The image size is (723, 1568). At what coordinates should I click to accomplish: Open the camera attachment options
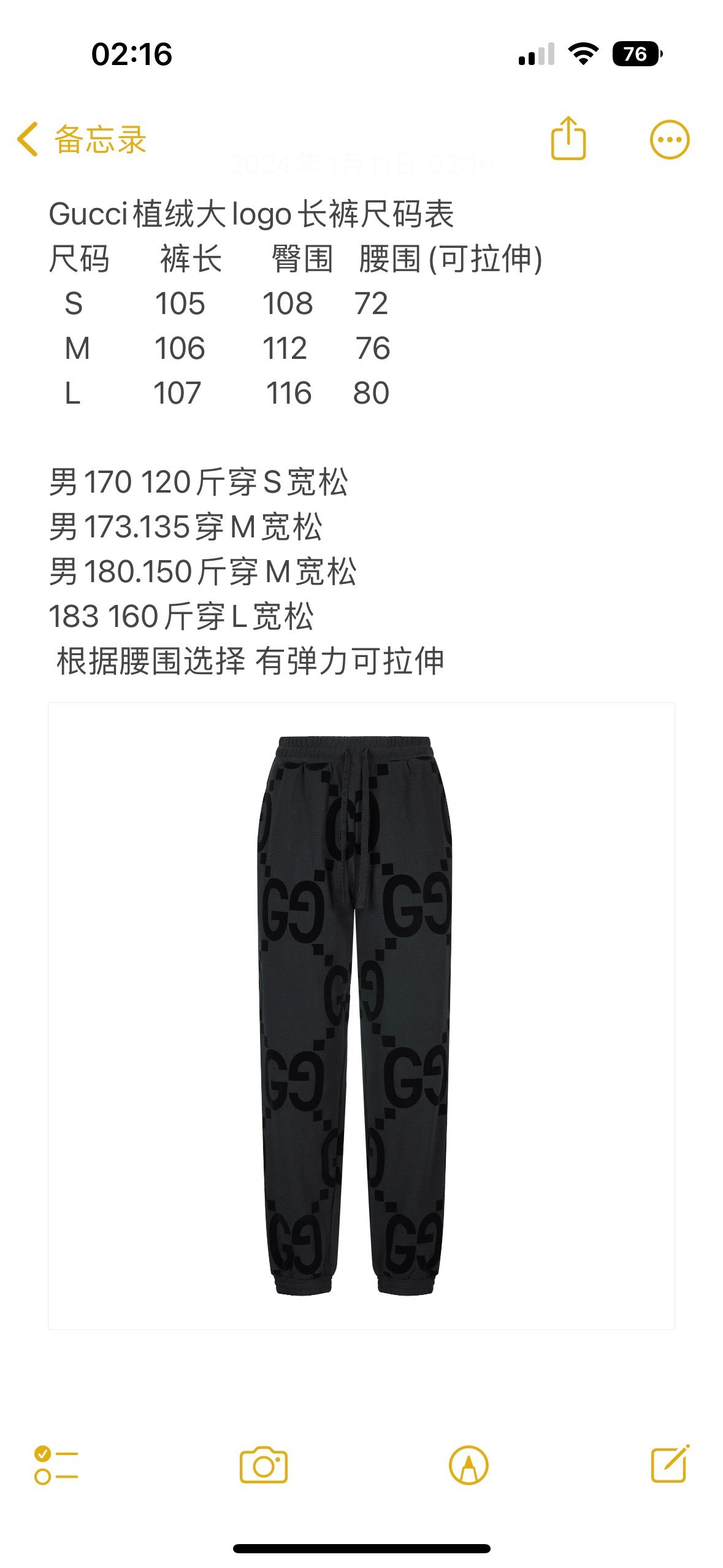[263, 1465]
